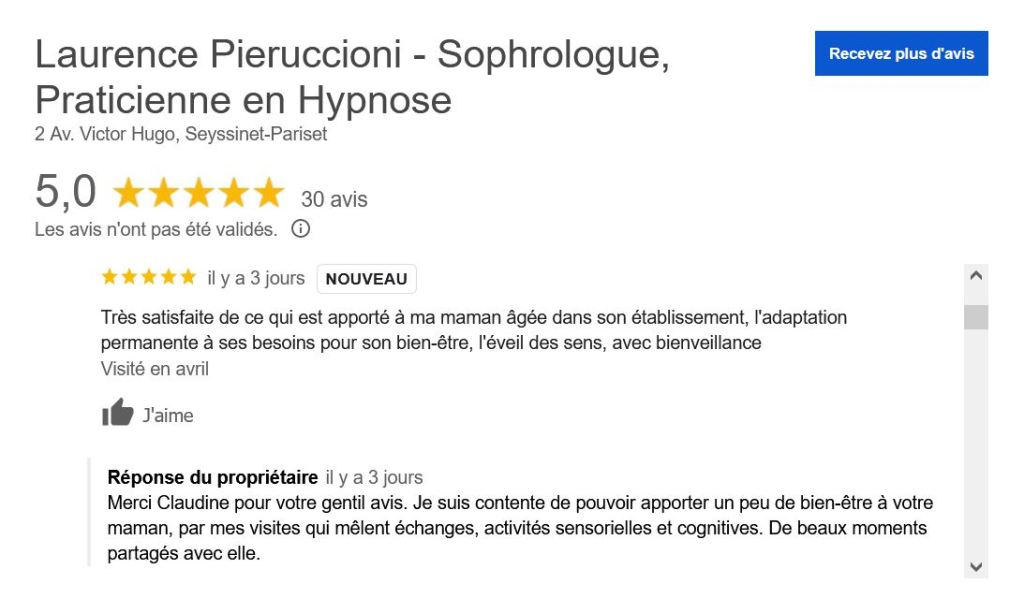Viewport: 1024px width, 613px height.
Task: Open the info icon beside unverified reviews notice
Action: pos(300,229)
